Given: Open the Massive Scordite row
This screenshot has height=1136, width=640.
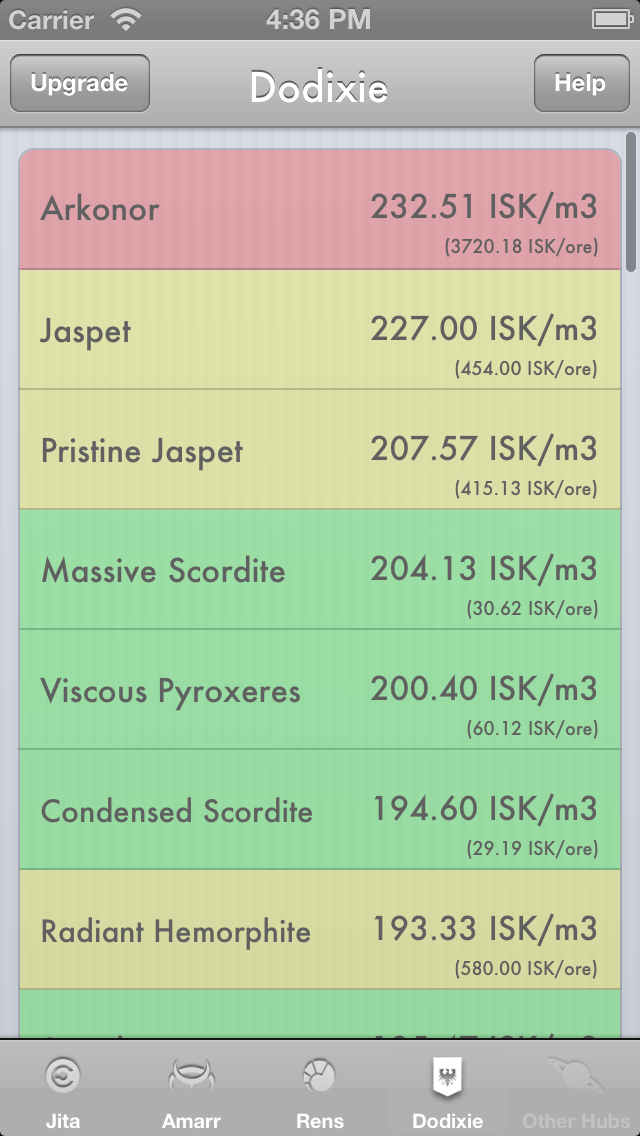Looking at the screenshot, I should click(320, 569).
